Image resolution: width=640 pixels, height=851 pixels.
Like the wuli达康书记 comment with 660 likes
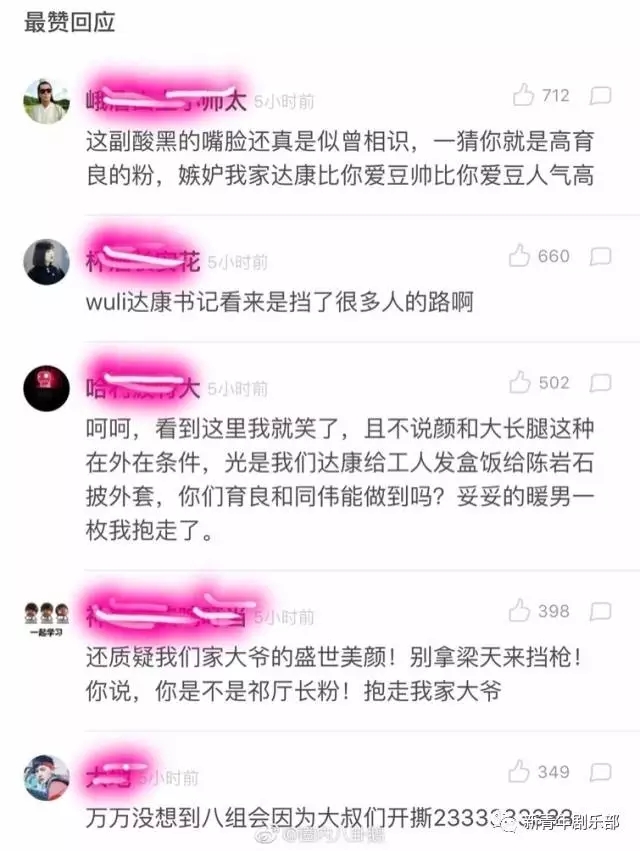pyautogui.click(x=520, y=256)
